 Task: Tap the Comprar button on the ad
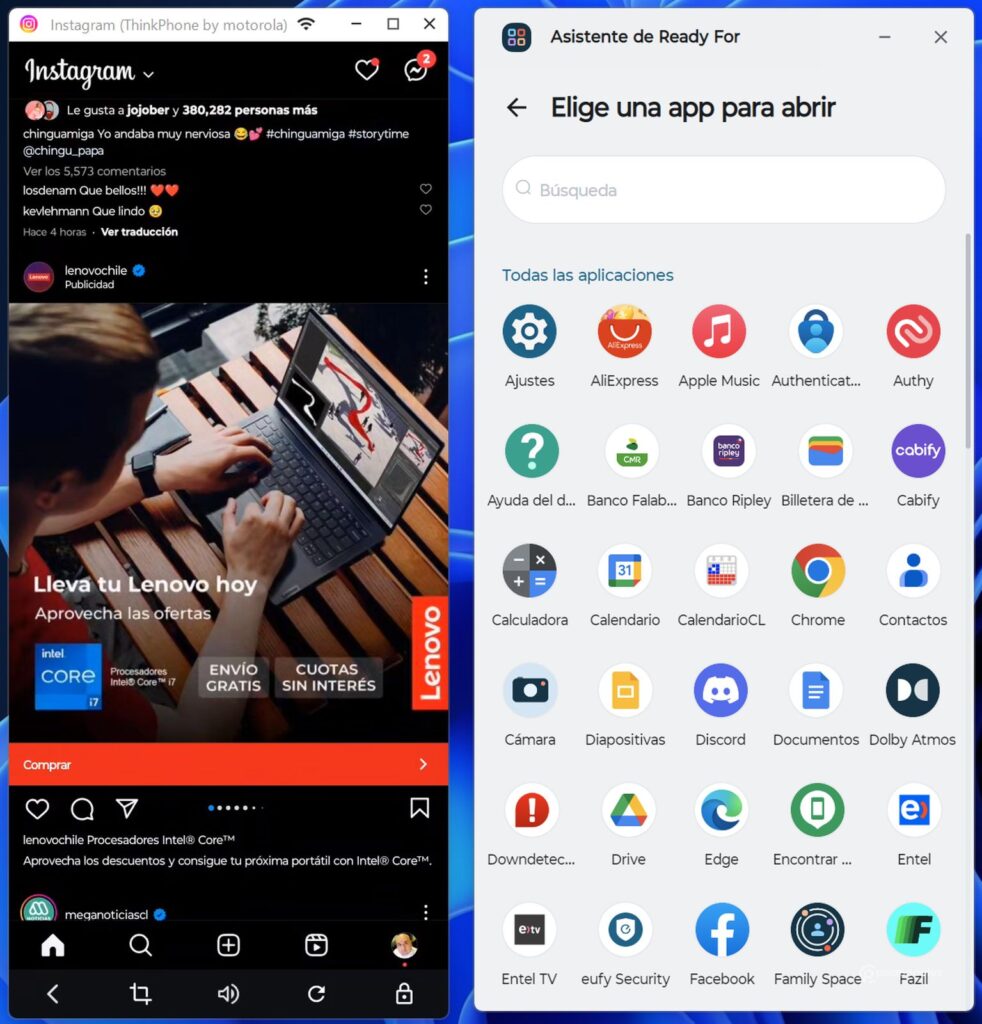tap(228, 764)
